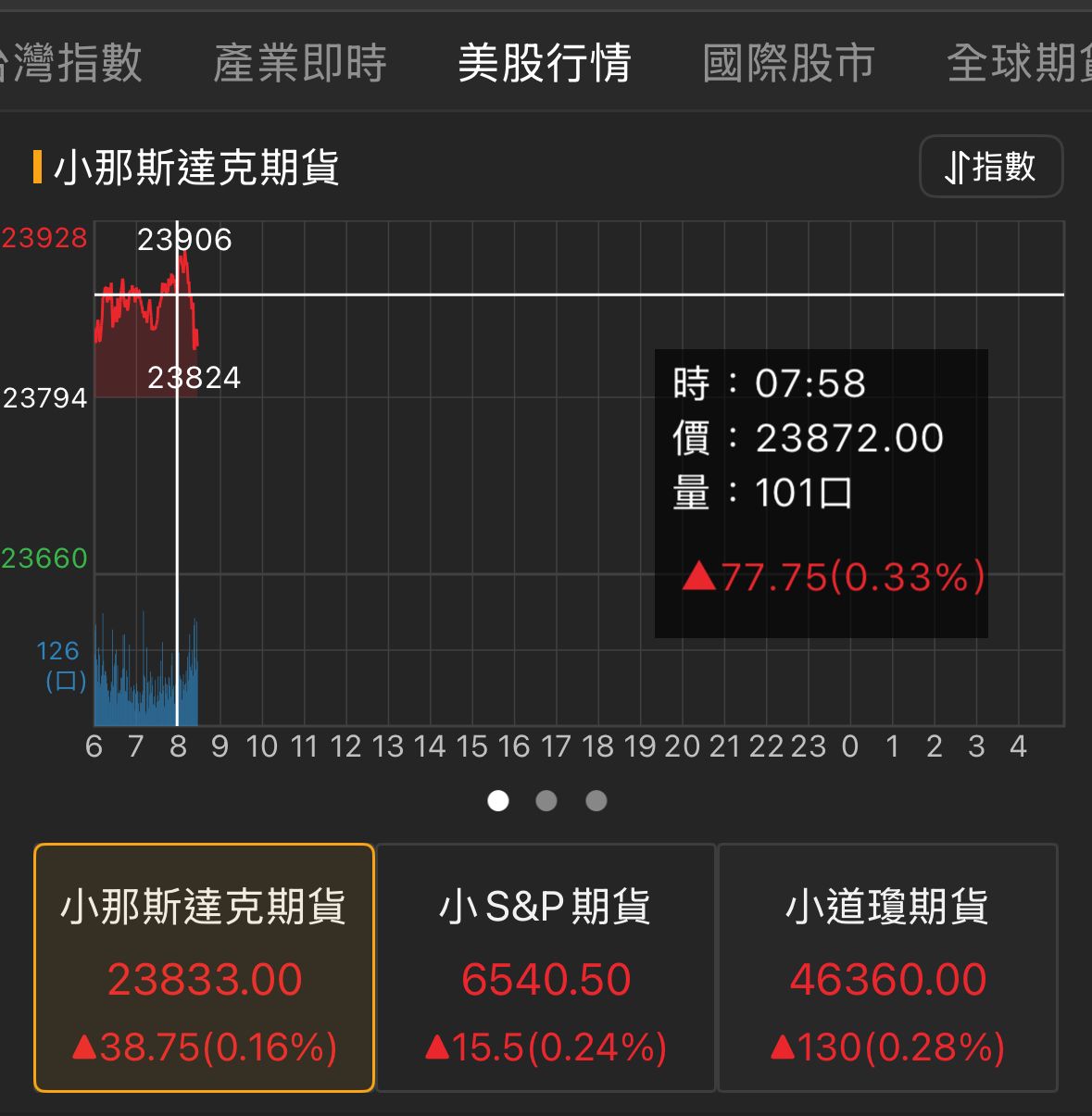Select the 小那斯達克期貨 card
This screenshot has width=1092, height=1116.
pyautogui.click(x=204, y=967)
